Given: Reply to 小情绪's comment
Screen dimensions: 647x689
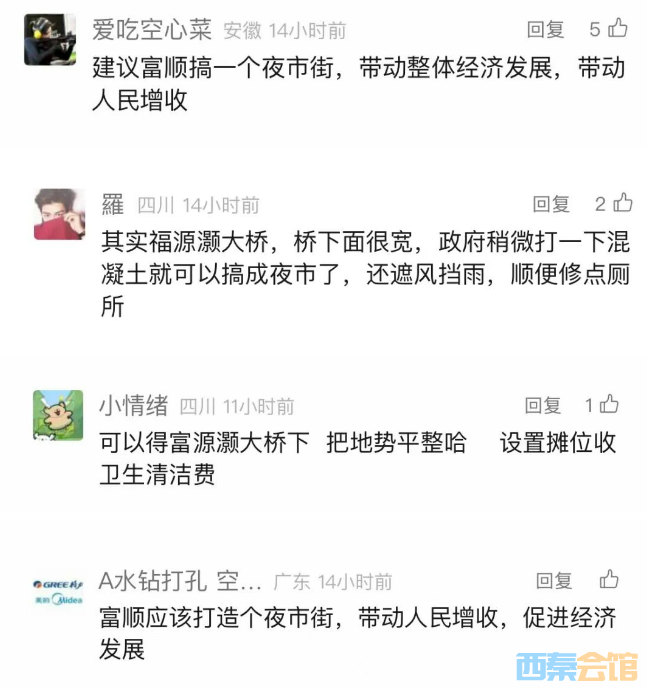Looking at the screenshot, I should (x=543, y=405).
